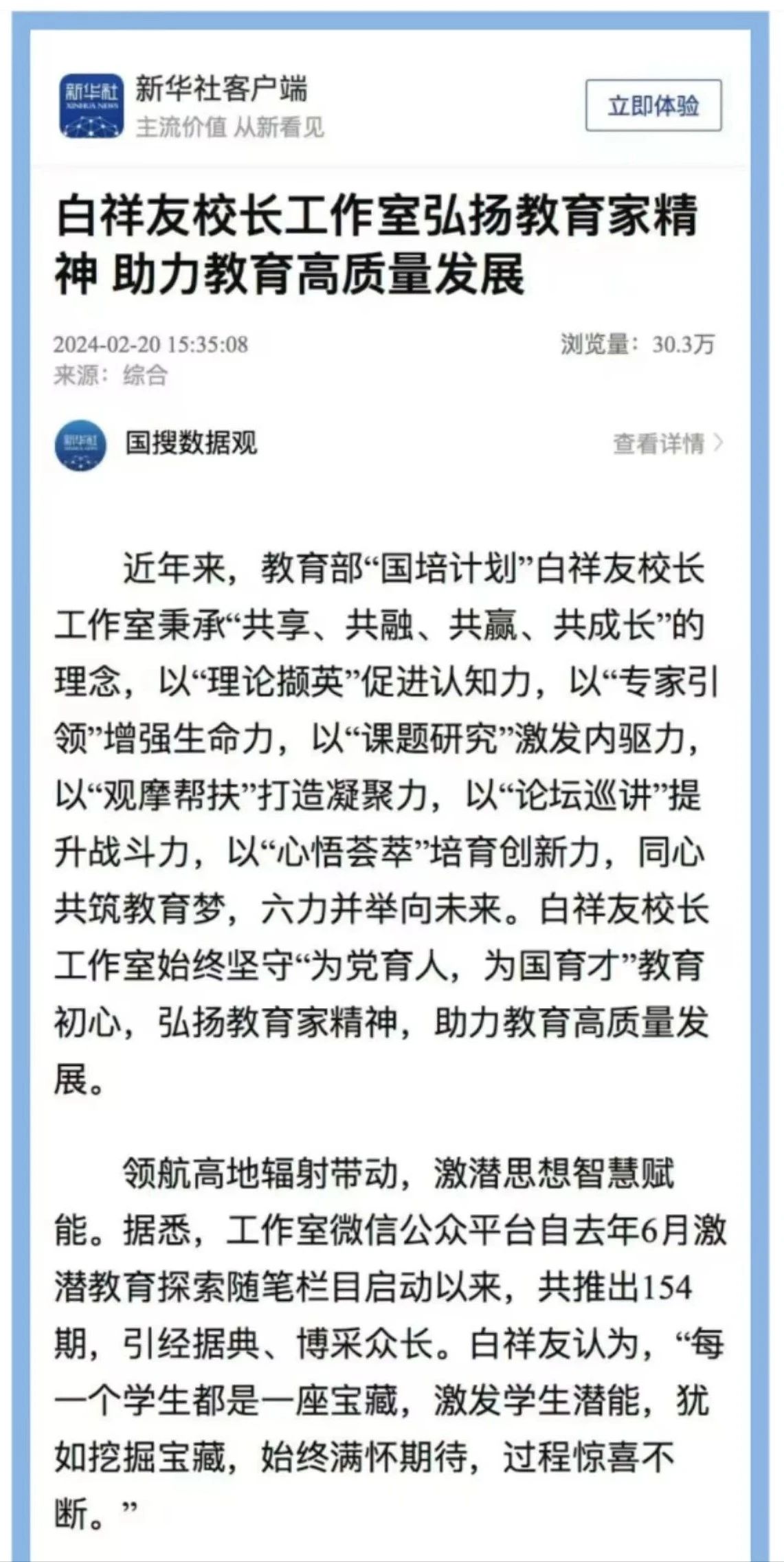Open the 国搜数据观 account avatar
784x1562 pixels.
[x=80, y=445]
